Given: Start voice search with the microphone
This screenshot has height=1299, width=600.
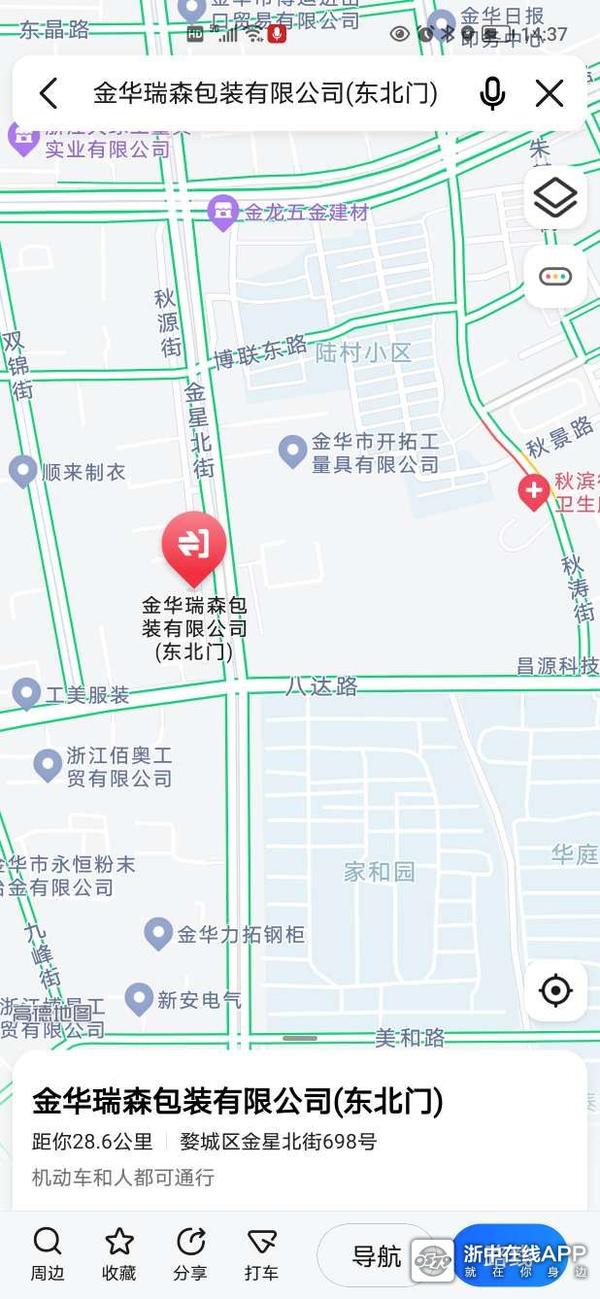Looking at the screenshot, I should (x=491, y=94).
